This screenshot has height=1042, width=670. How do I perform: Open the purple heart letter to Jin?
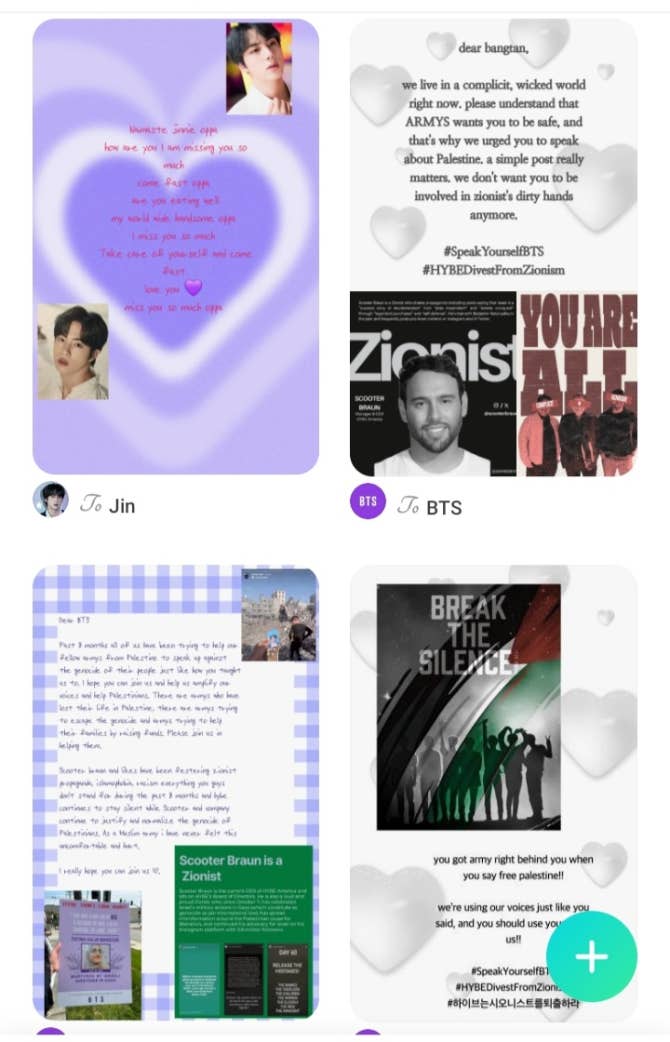tap(176, 245)
